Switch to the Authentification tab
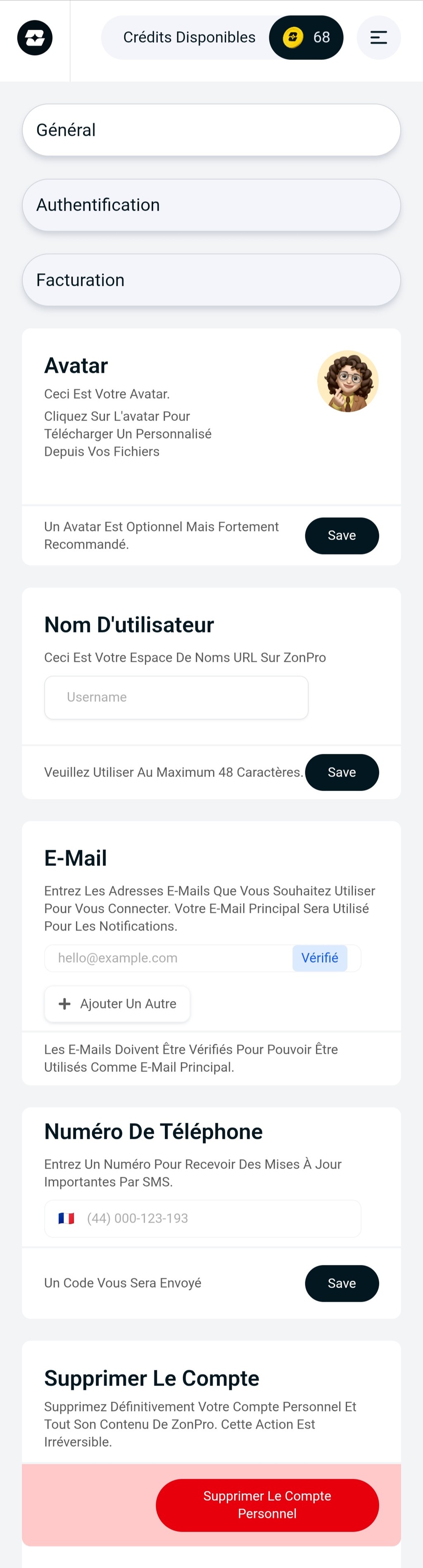Screen dimensions: 423x1568 (x=211, y=205)
